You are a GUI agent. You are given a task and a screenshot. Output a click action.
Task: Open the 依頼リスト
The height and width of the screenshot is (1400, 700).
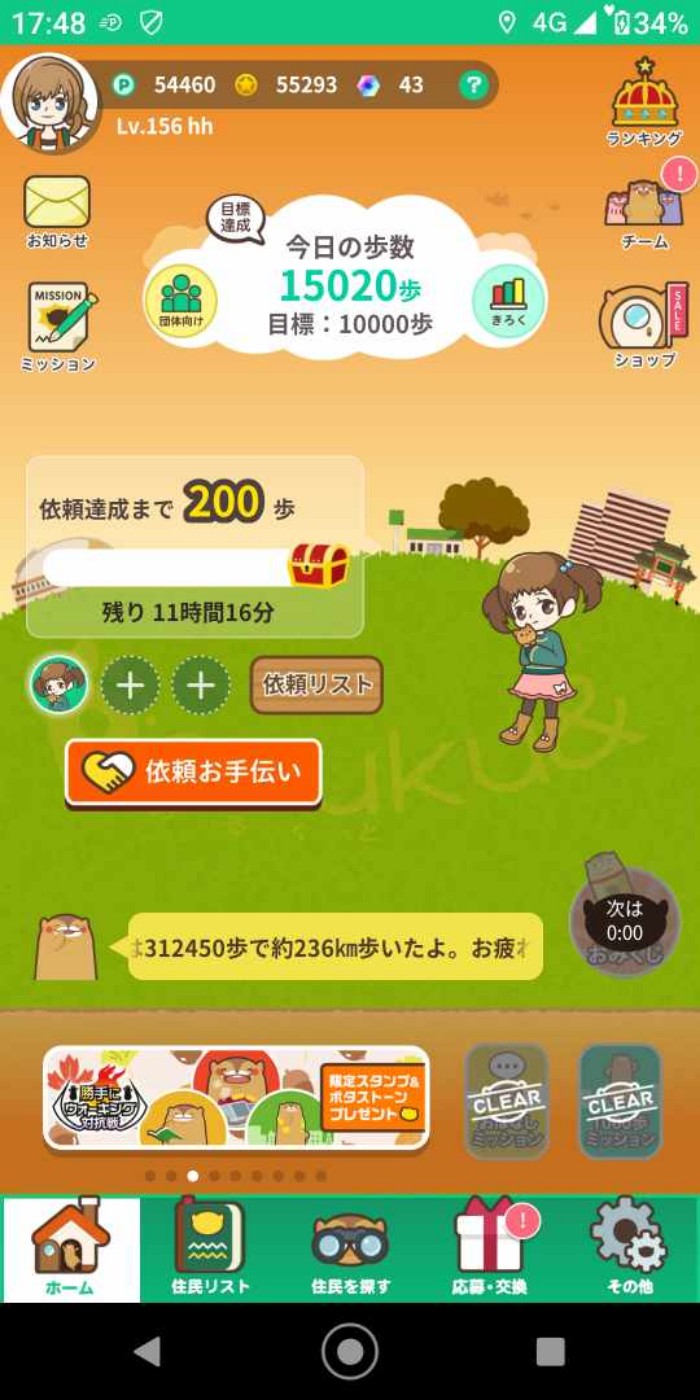point(316,685)
